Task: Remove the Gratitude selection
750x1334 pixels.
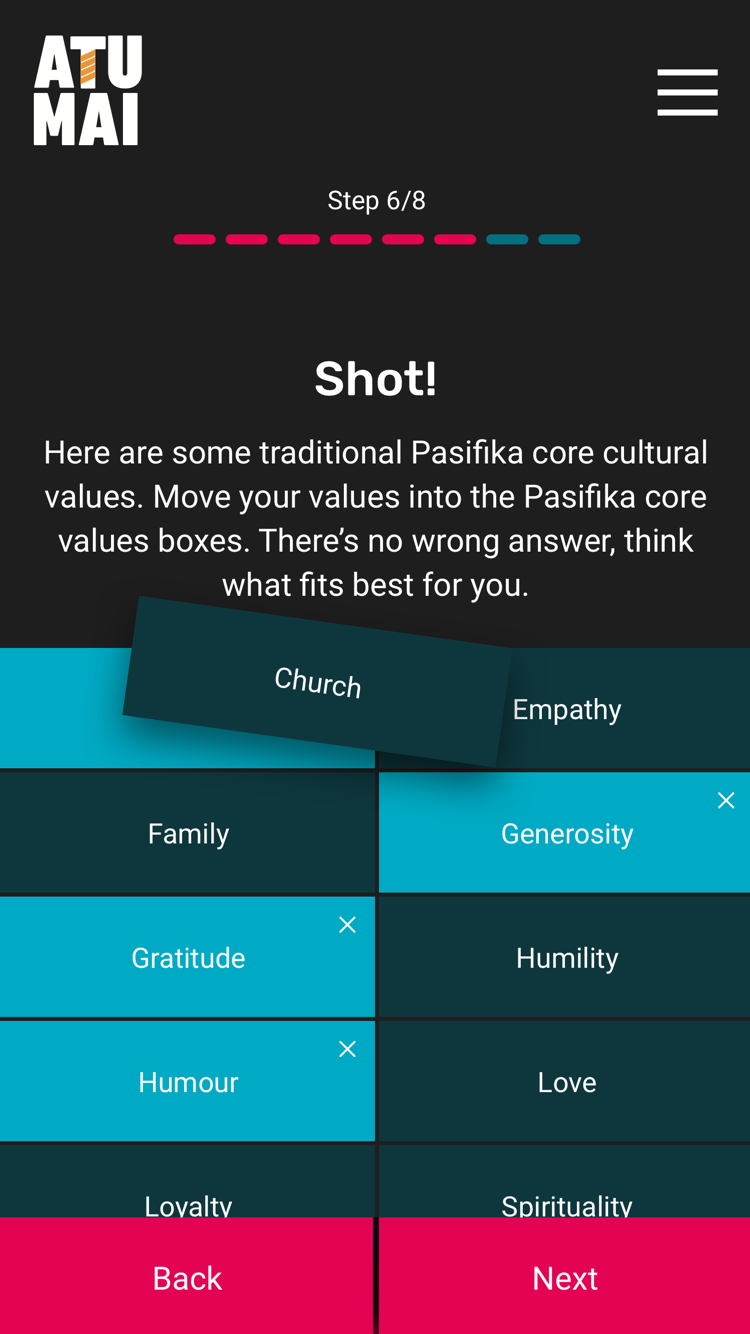Action: point(347,925)
